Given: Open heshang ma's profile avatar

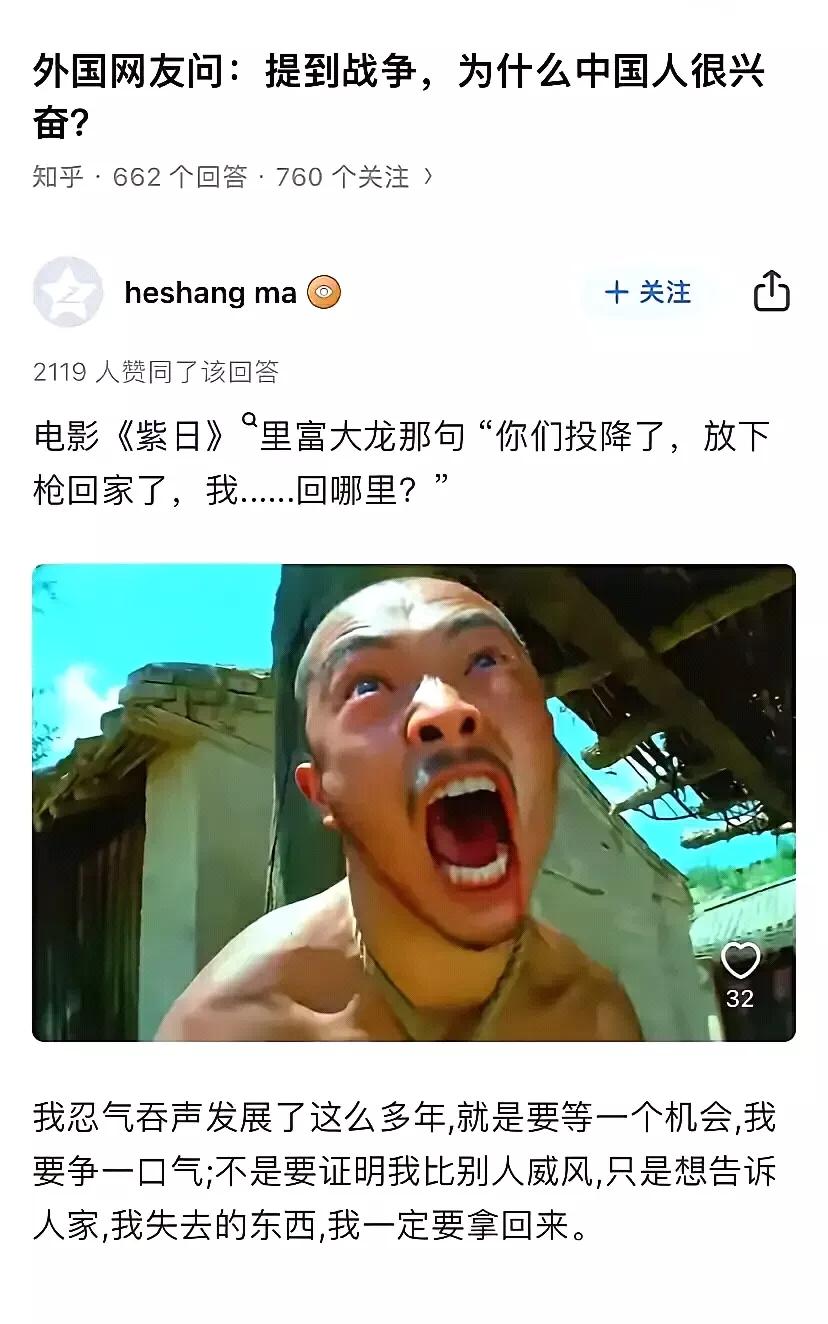Looking at the screenshot, I should click(68, 292).
